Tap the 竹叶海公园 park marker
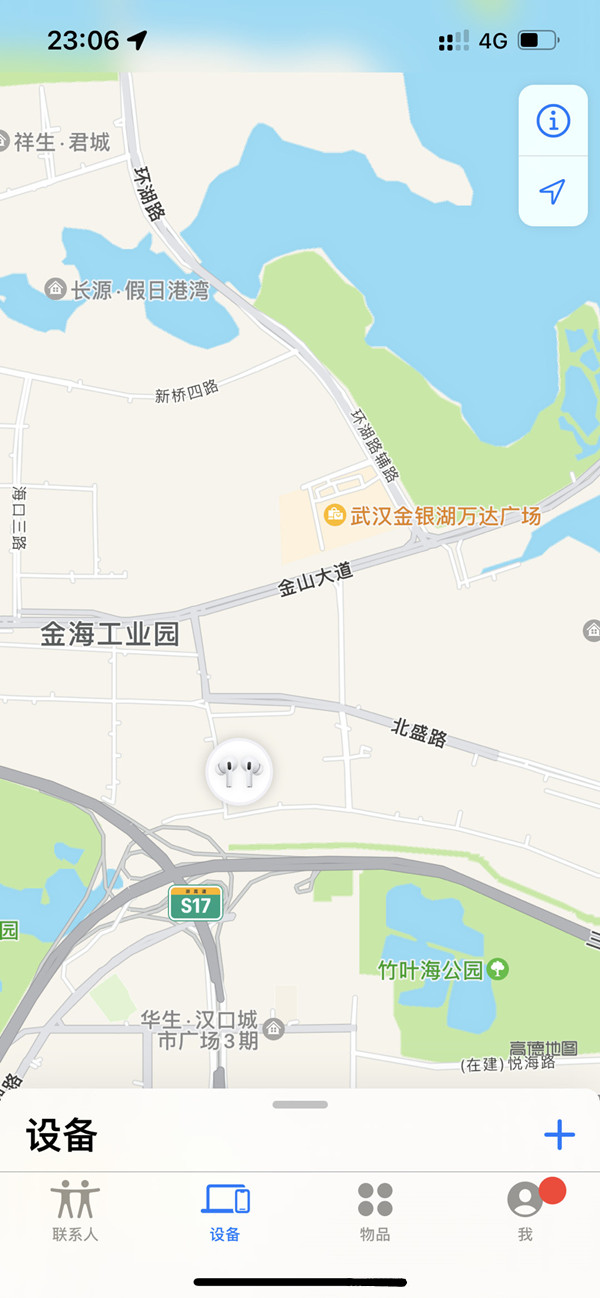Image resolution: width=600 pixels, height=1298 pixels. coord(497,969)
